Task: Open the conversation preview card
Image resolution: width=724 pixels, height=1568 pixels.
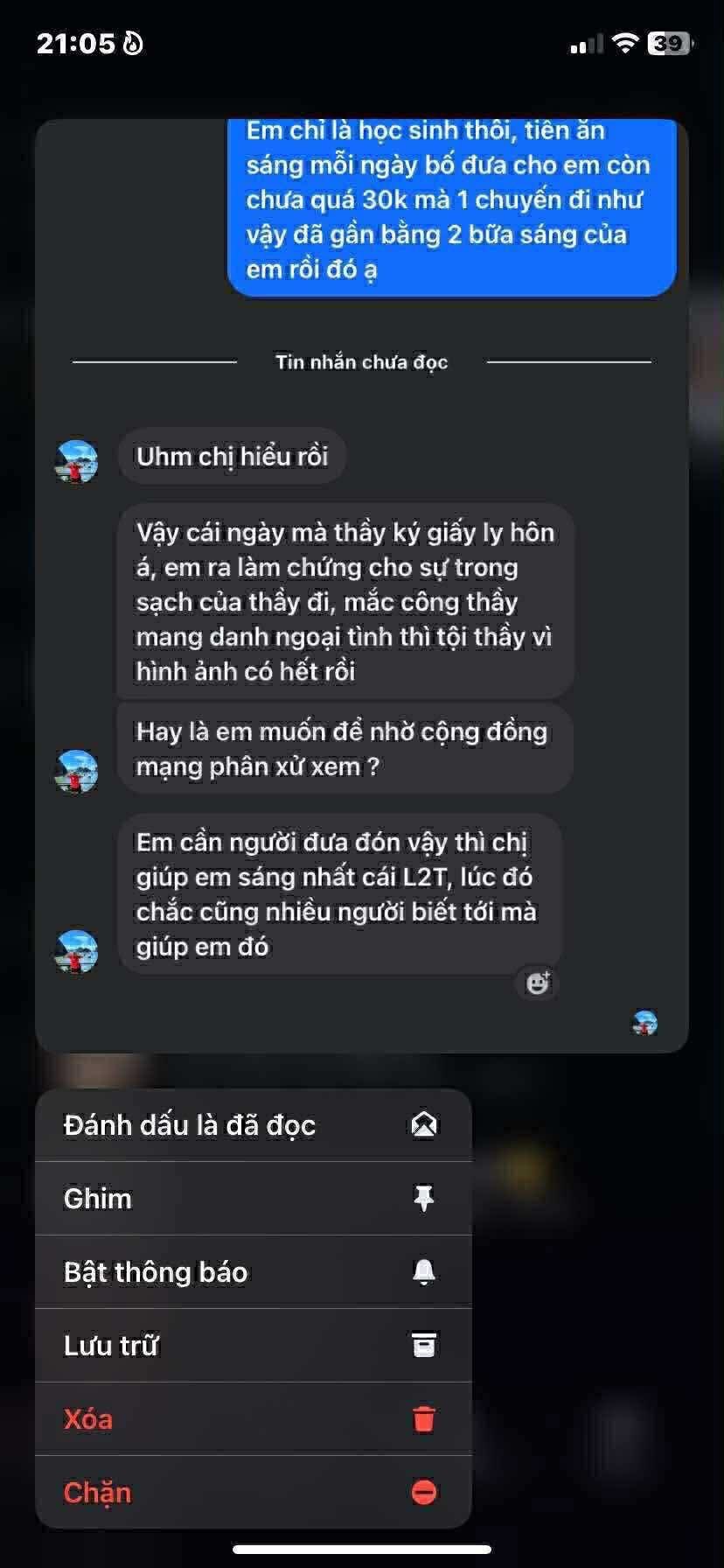Action: [x=361, y=584]
